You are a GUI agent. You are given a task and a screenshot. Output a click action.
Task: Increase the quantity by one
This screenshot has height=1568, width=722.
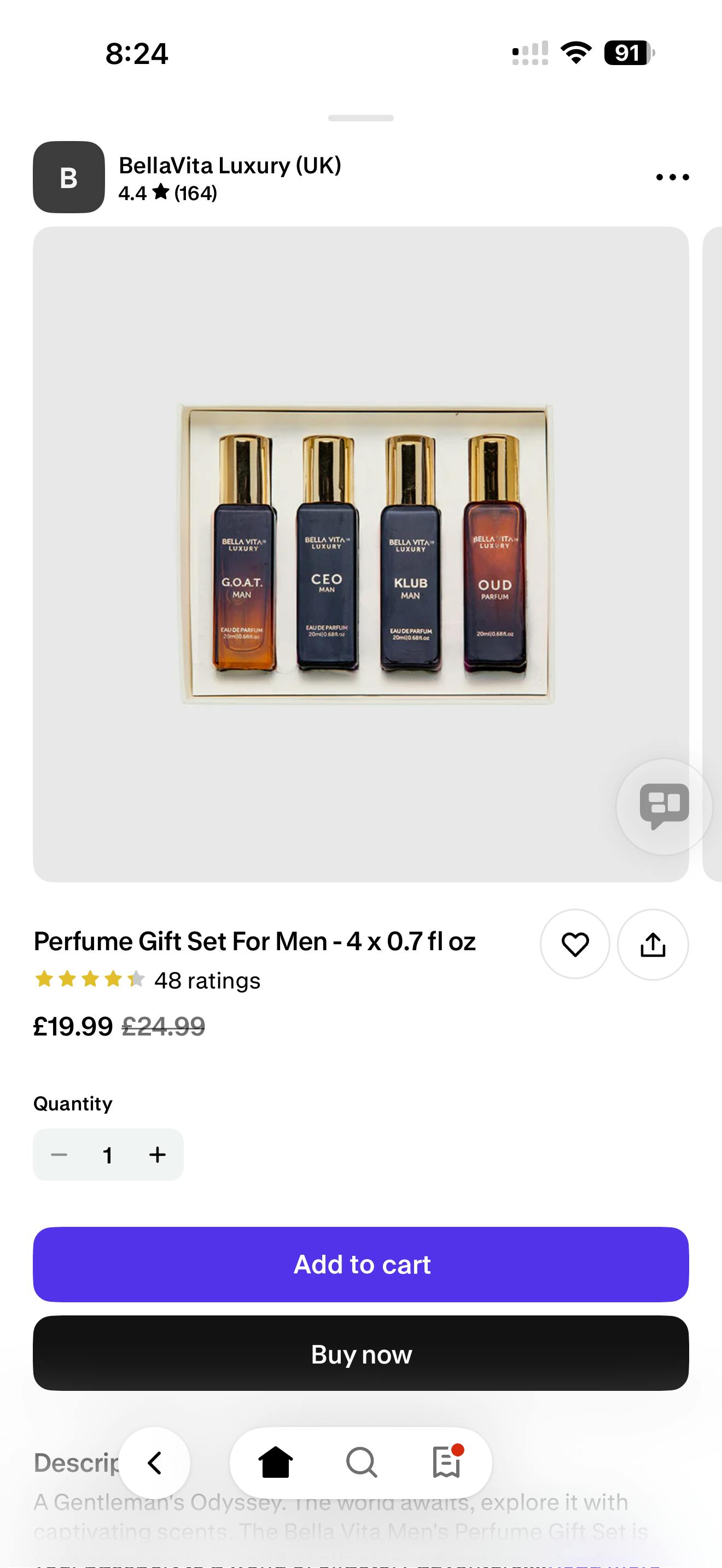point(158,1155)
